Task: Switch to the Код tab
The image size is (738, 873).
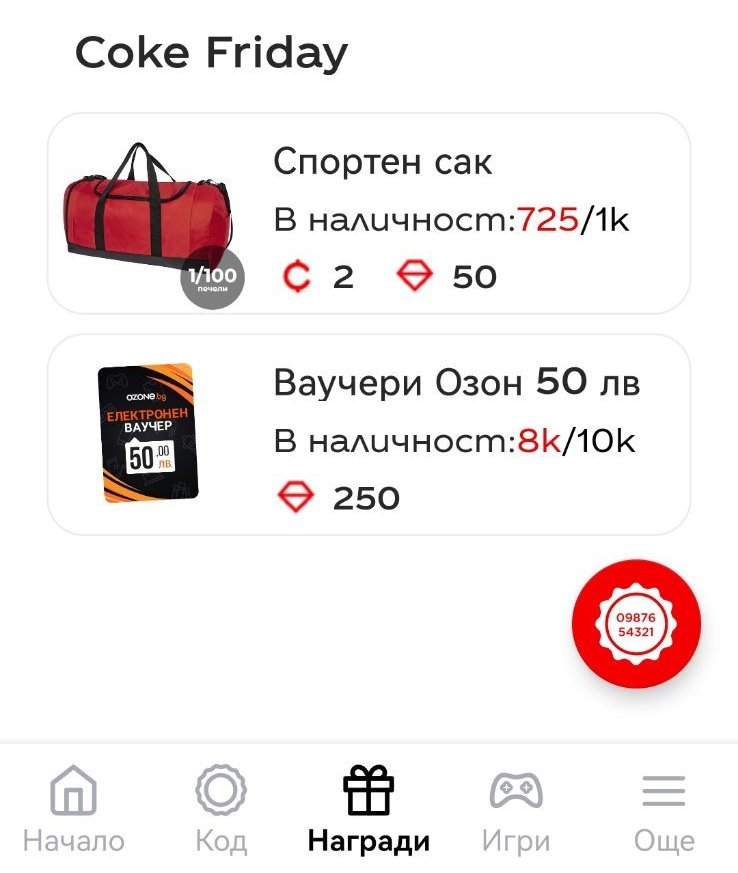Action: coord(221,810)
